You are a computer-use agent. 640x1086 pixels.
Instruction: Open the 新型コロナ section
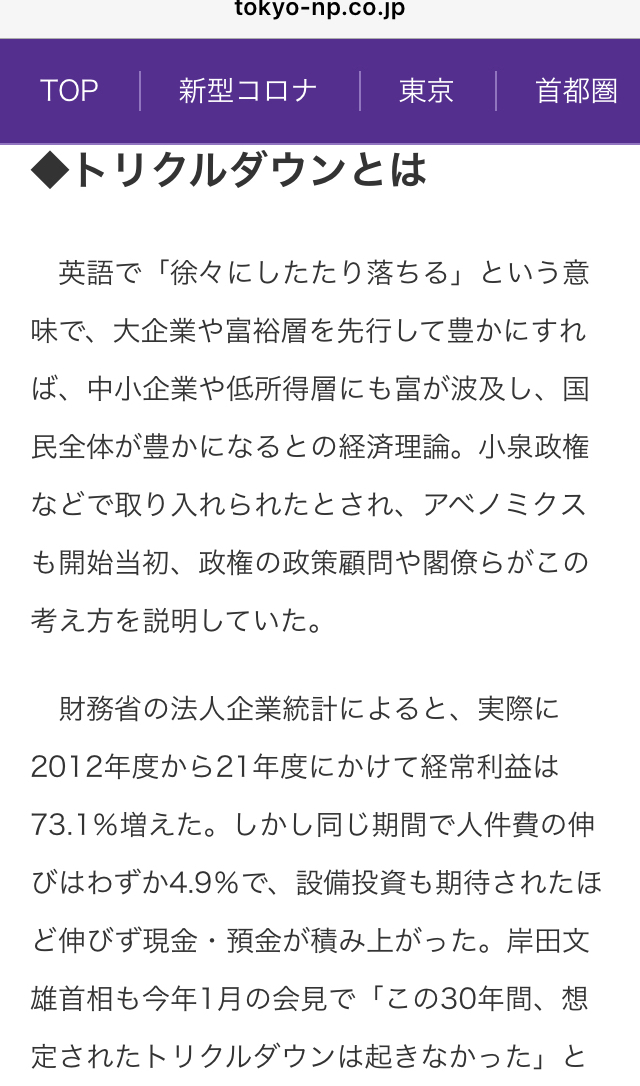click(x=248, y=91)
